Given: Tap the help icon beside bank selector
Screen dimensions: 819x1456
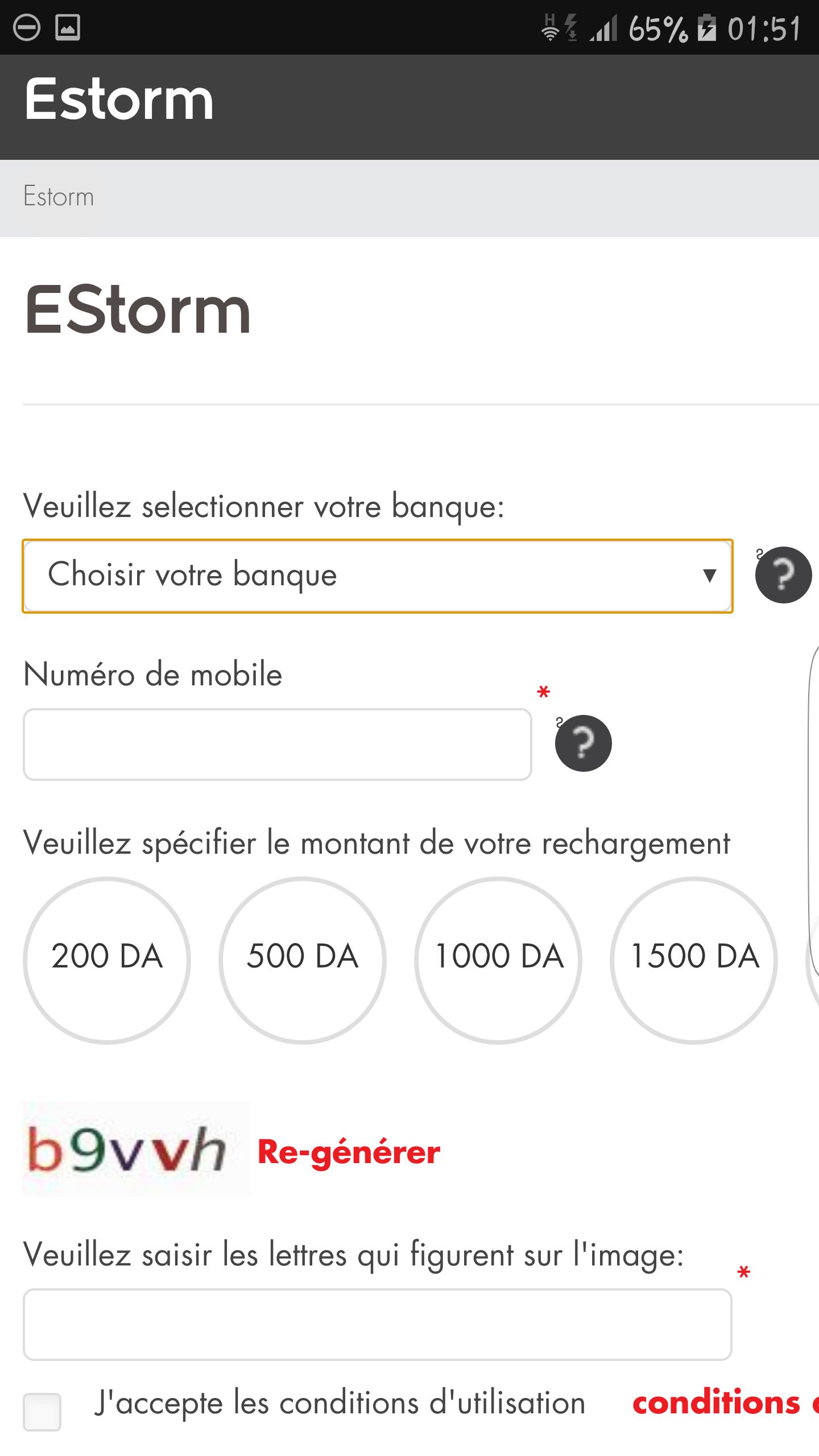Looking at the screenshot, I should tap(783, 575).
